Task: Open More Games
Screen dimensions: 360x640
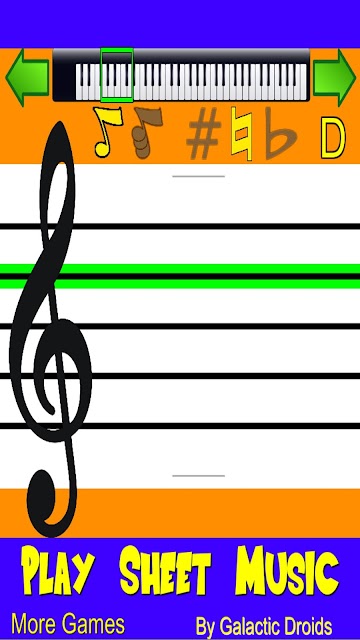Action: pos(68,624)
